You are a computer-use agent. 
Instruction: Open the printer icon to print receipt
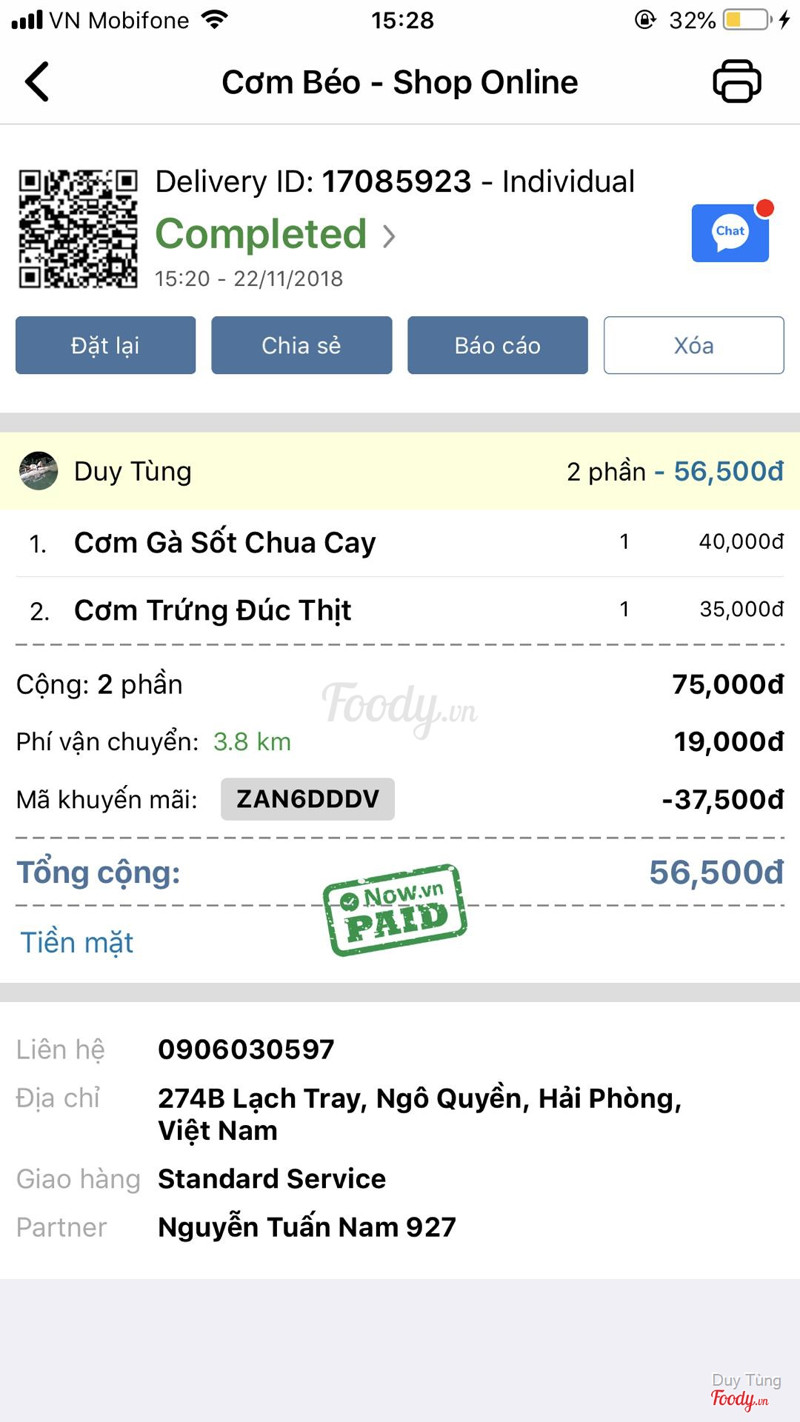click(x=737, y=81)
